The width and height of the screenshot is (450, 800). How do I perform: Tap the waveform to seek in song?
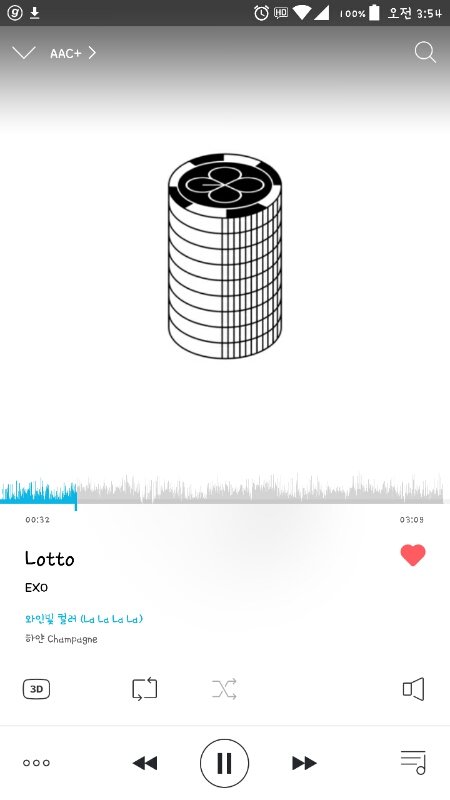[223, 490]
